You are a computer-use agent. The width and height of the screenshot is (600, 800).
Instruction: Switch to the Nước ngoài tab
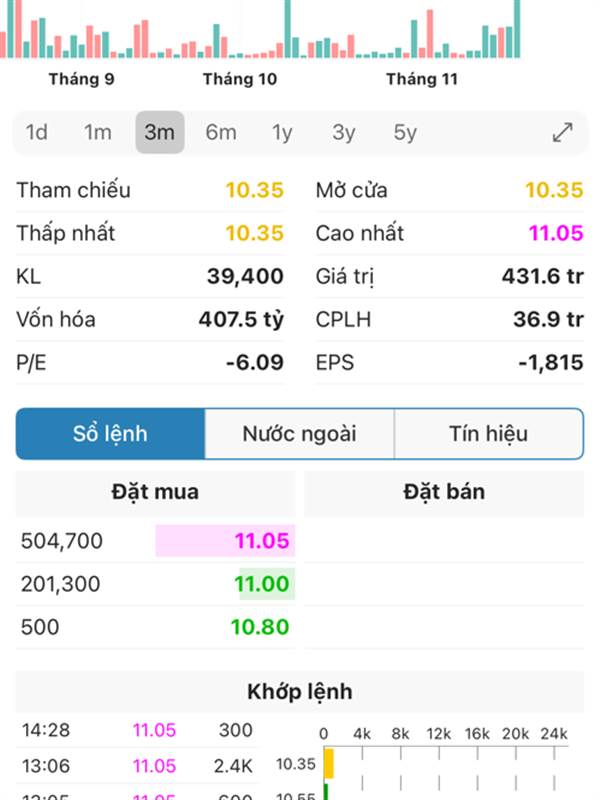(299, 434)
